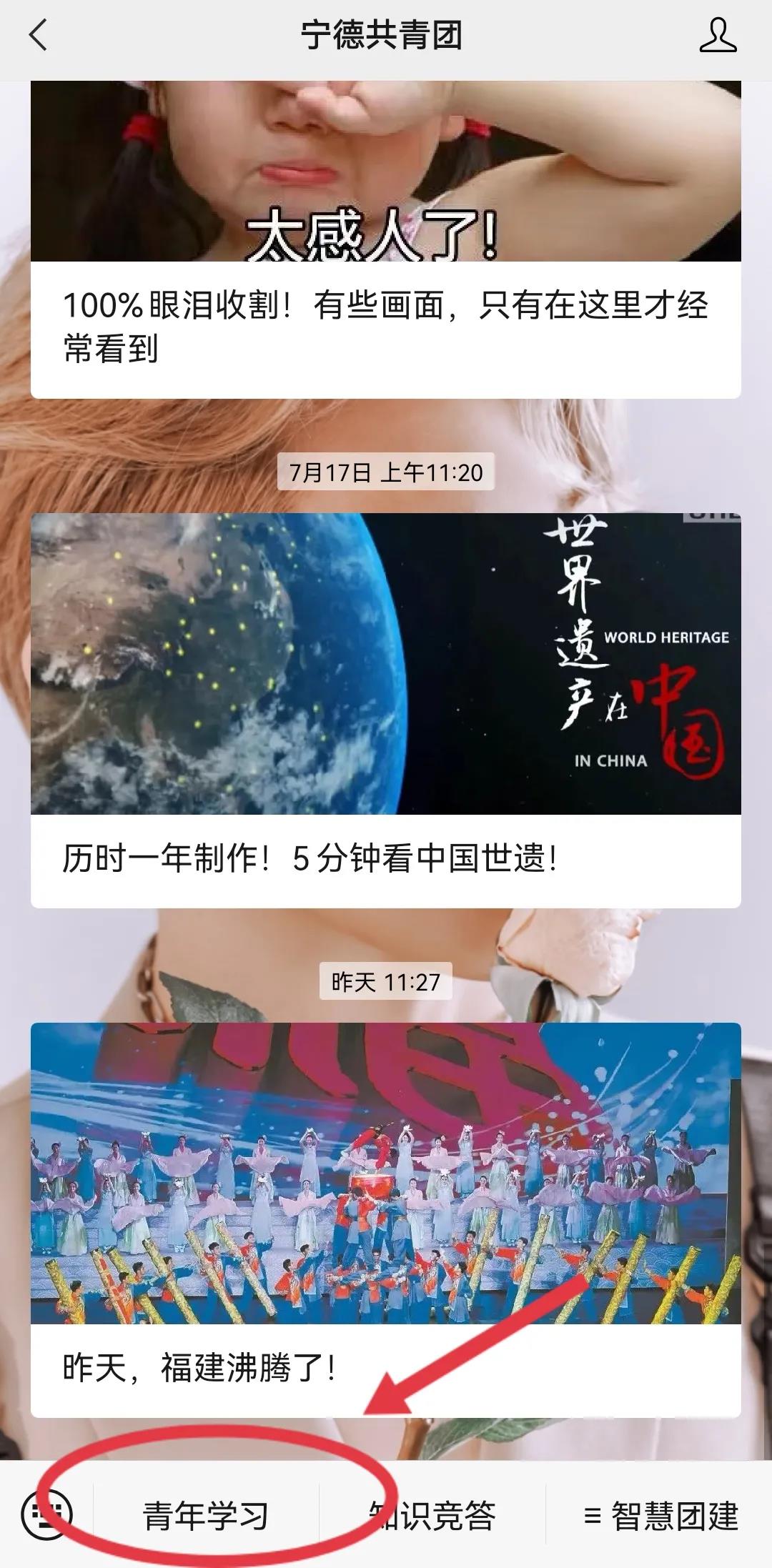Open 历时一年制作 5分钟看中国世遗 article
Image resolution: width=772 pixels, height=1568 pixels.
coord(385,858)
